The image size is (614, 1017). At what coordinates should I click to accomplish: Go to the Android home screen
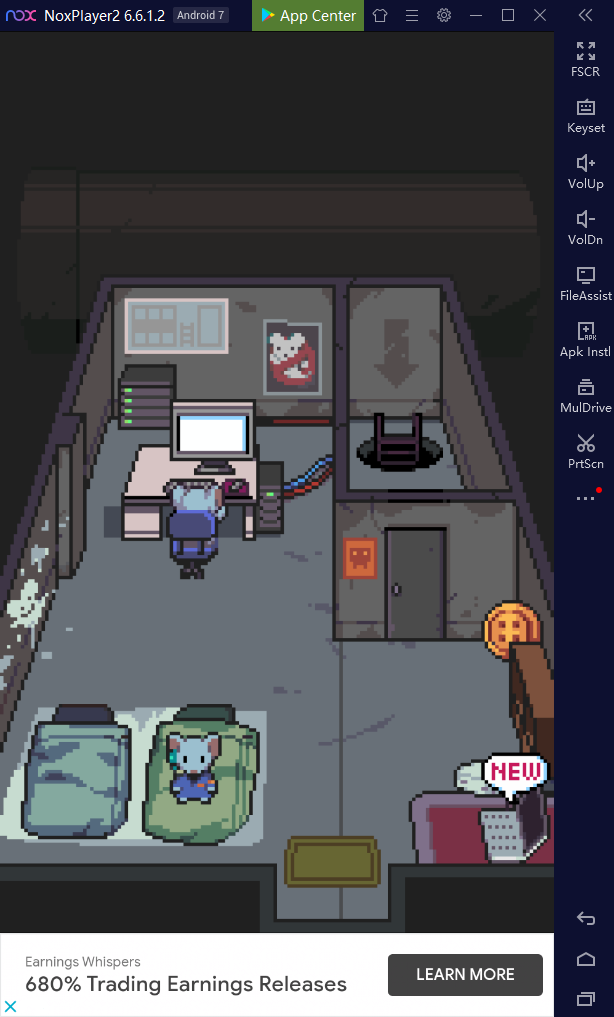click(x=585, y=959)
